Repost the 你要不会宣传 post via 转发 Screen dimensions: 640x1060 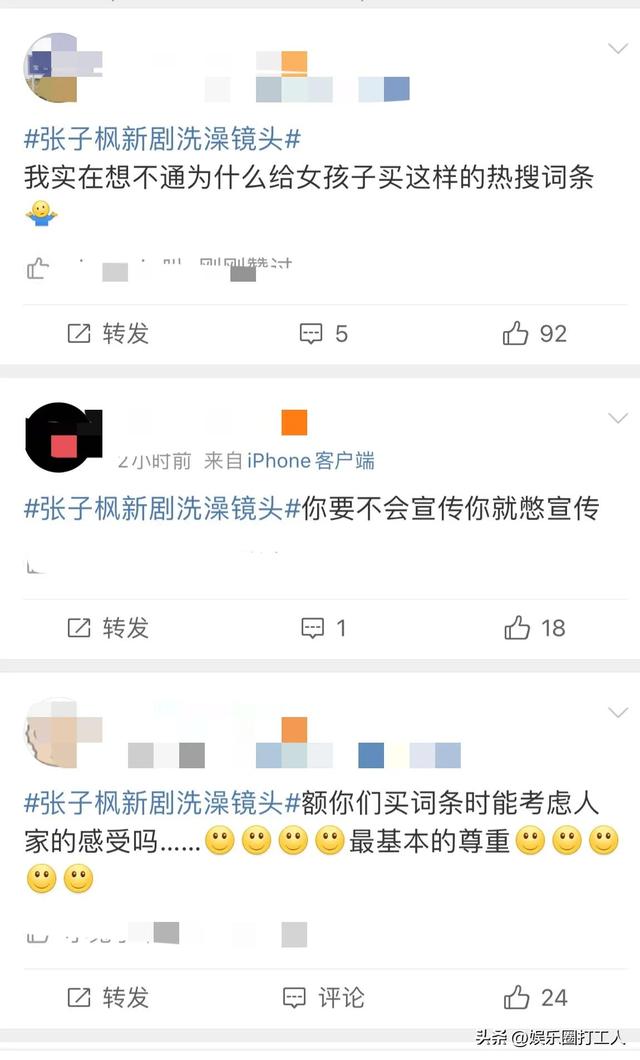(x=108, y=628)
